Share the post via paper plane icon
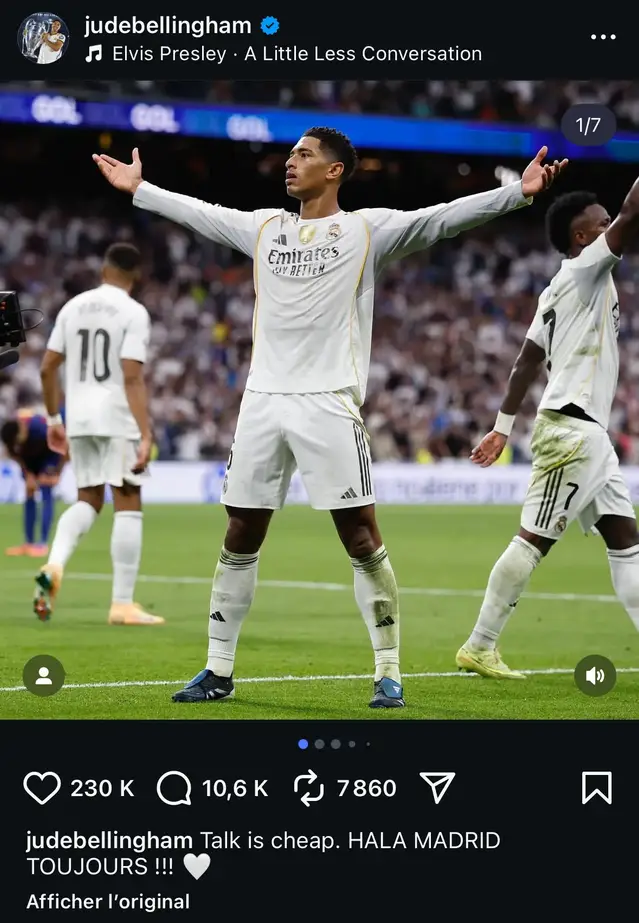The height and width of the screenshot is (923, 639). pos(437,788)
